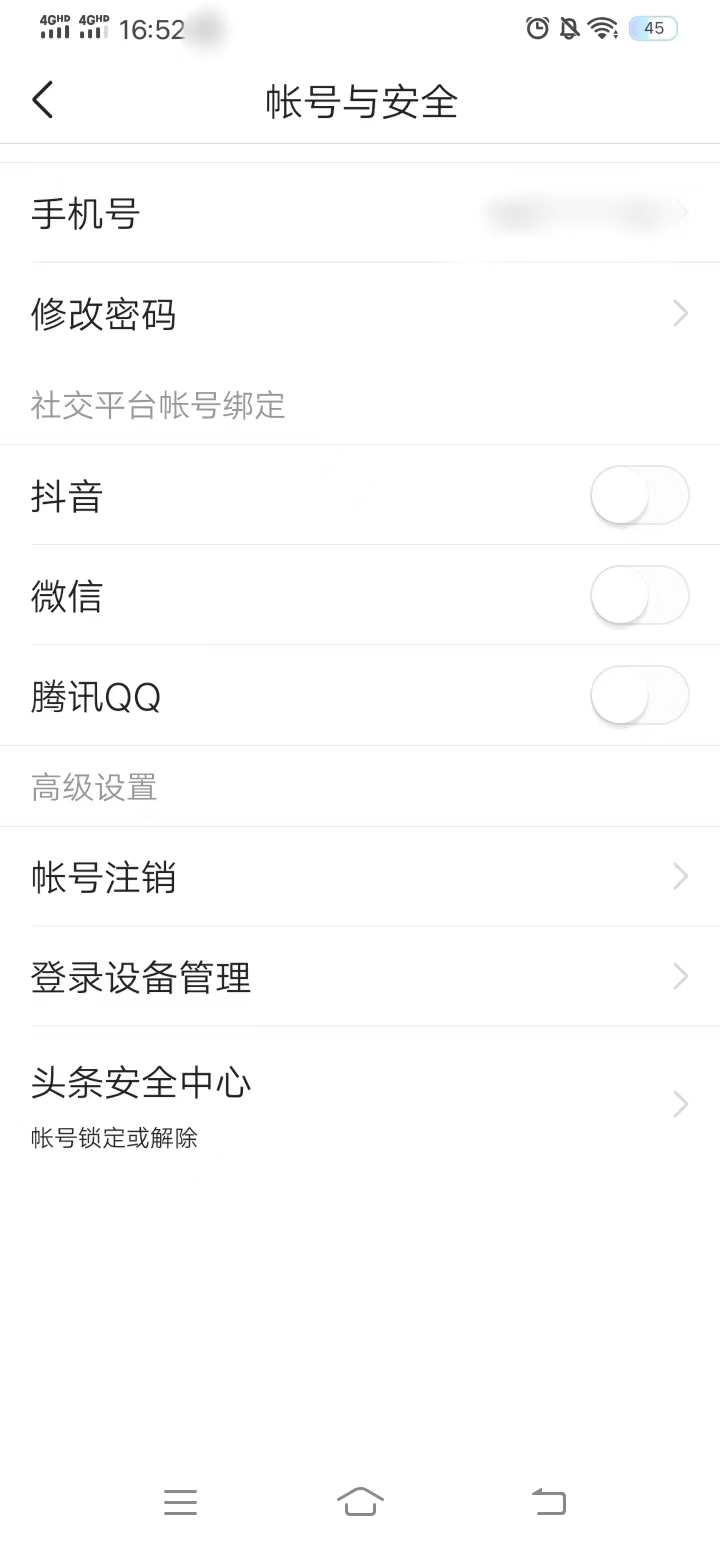720x1544 pixels.
Task: Tap the recent apps navigation icon
Action: pos(180,1502)
